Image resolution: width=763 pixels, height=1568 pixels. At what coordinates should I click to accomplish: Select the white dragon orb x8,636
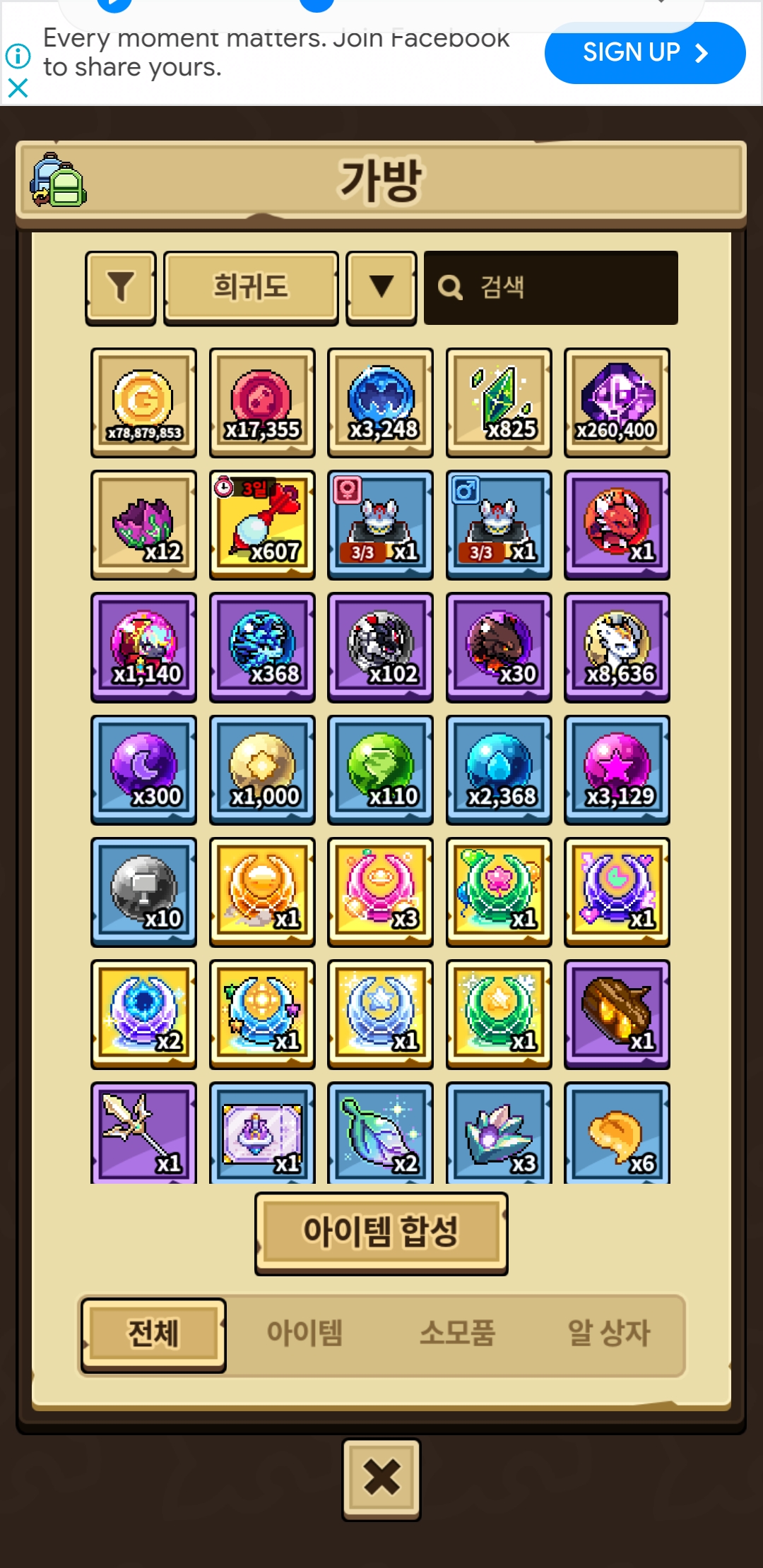617,648
